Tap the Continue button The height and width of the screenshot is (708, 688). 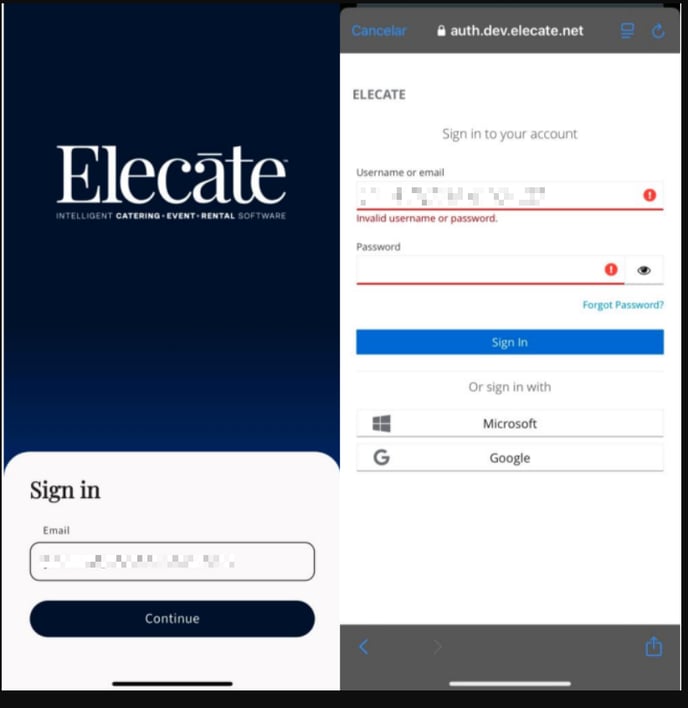click(172, 619)
